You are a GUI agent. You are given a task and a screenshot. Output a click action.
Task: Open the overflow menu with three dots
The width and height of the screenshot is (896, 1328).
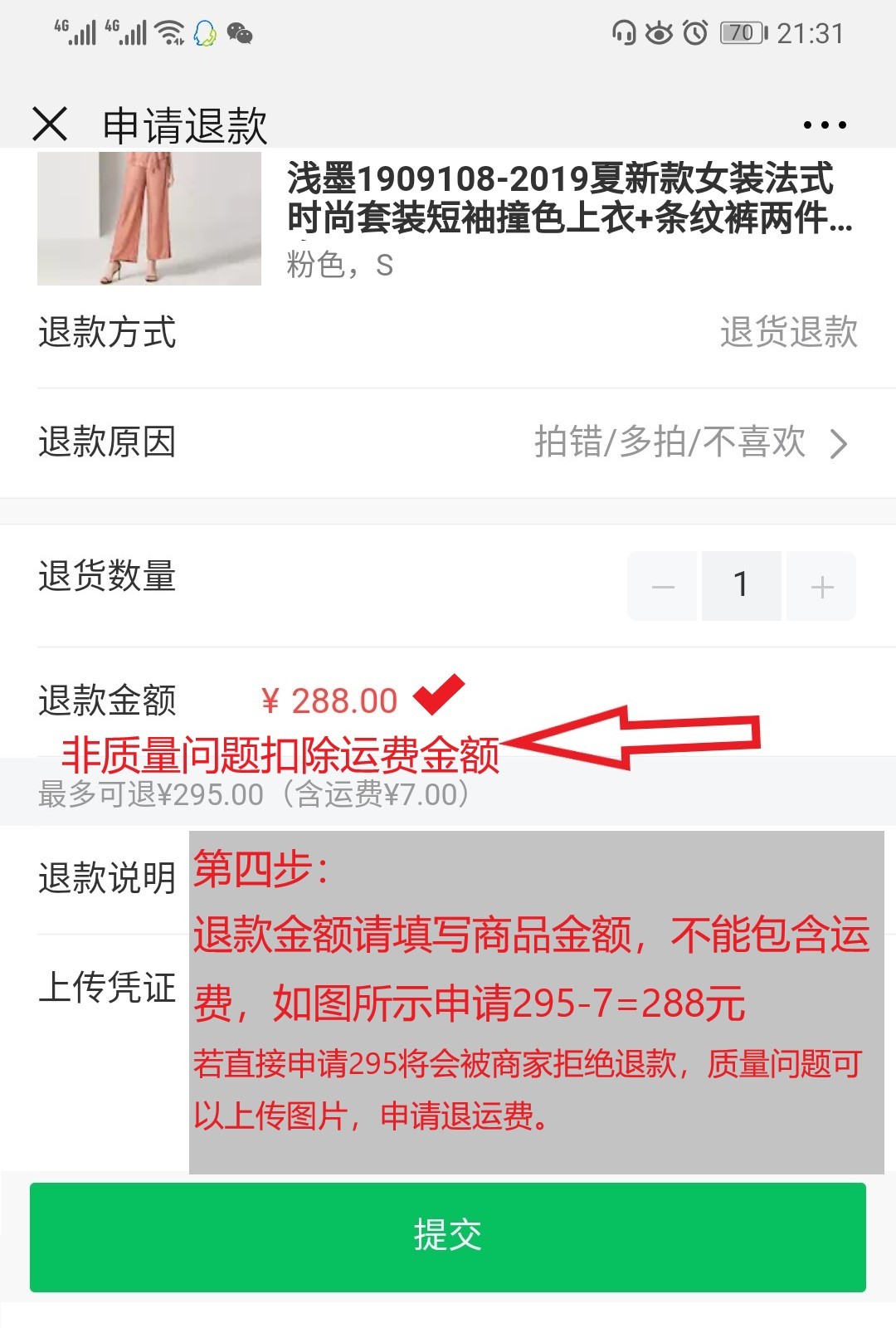pos(825,125)
